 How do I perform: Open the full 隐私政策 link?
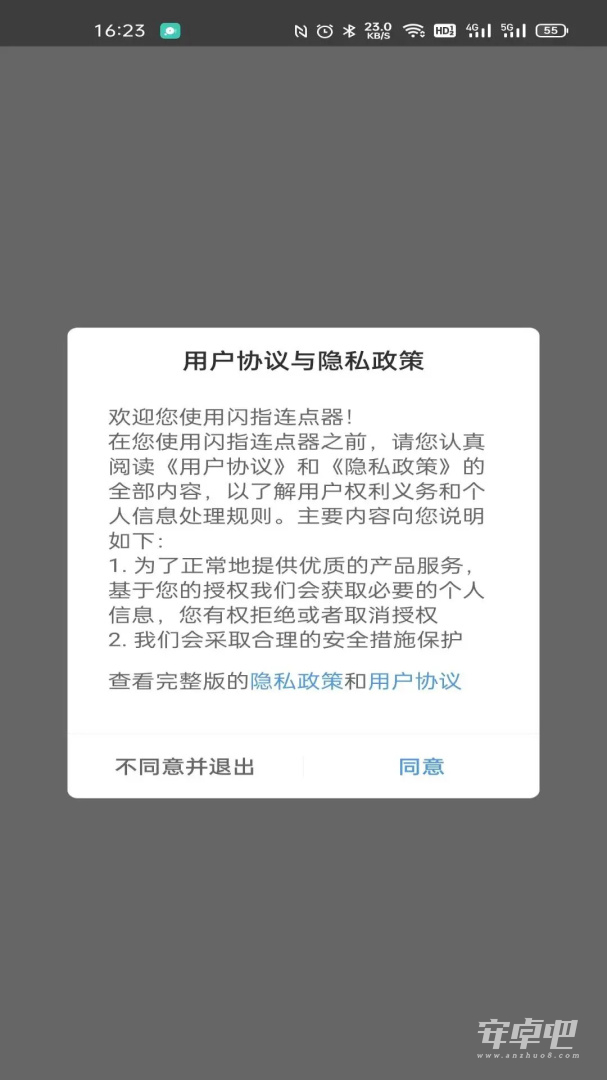point(296,681)
